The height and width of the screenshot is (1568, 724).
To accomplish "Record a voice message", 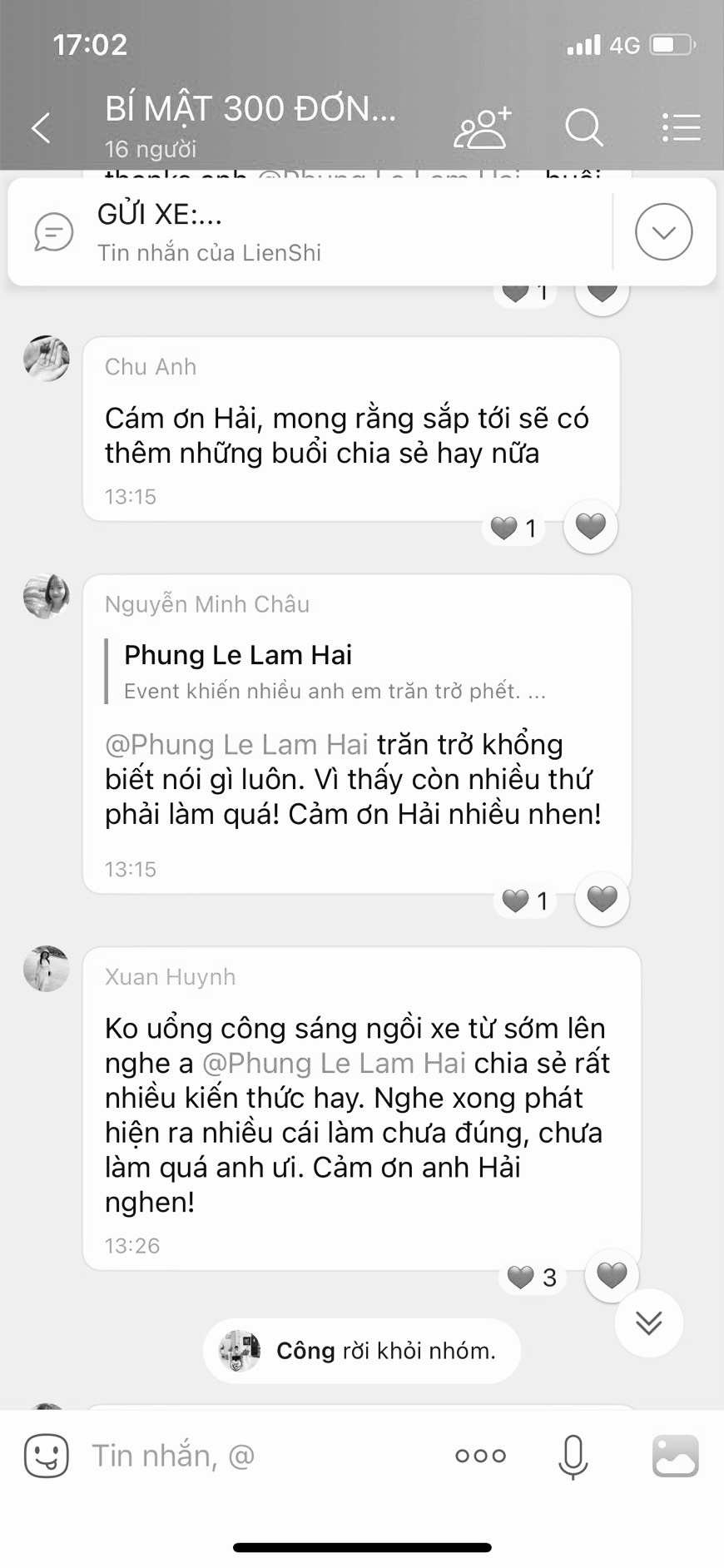I will coord(573,1456).
